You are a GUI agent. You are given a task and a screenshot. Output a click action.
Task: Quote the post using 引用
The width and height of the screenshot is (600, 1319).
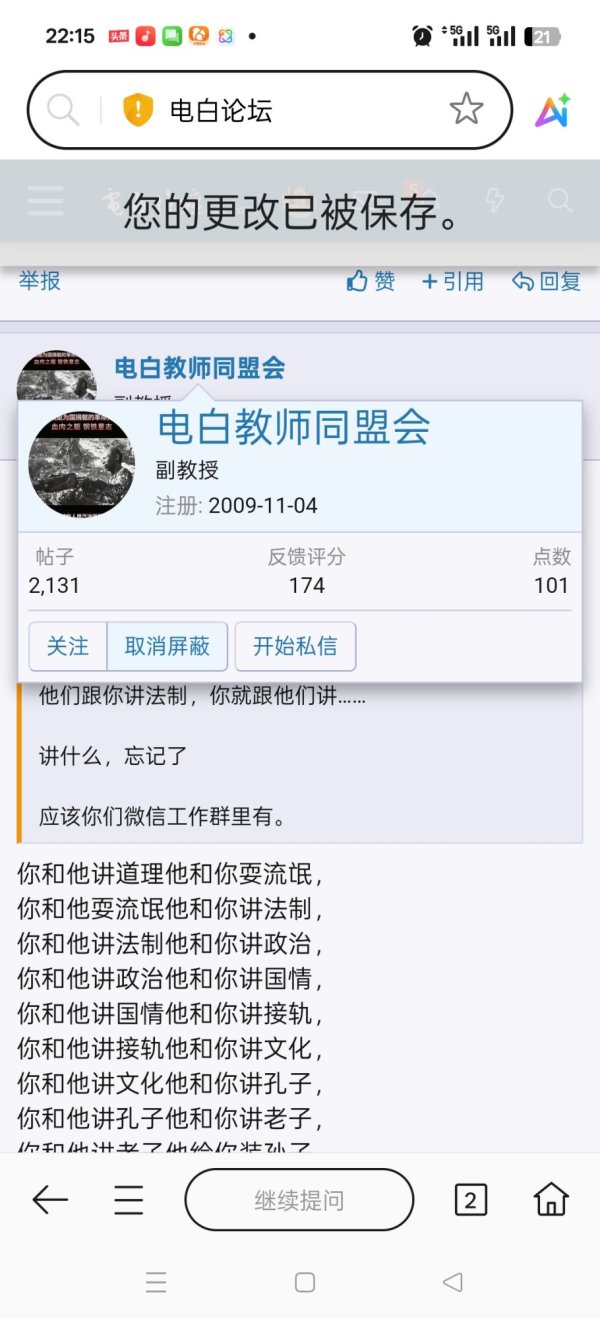(453, 282)
